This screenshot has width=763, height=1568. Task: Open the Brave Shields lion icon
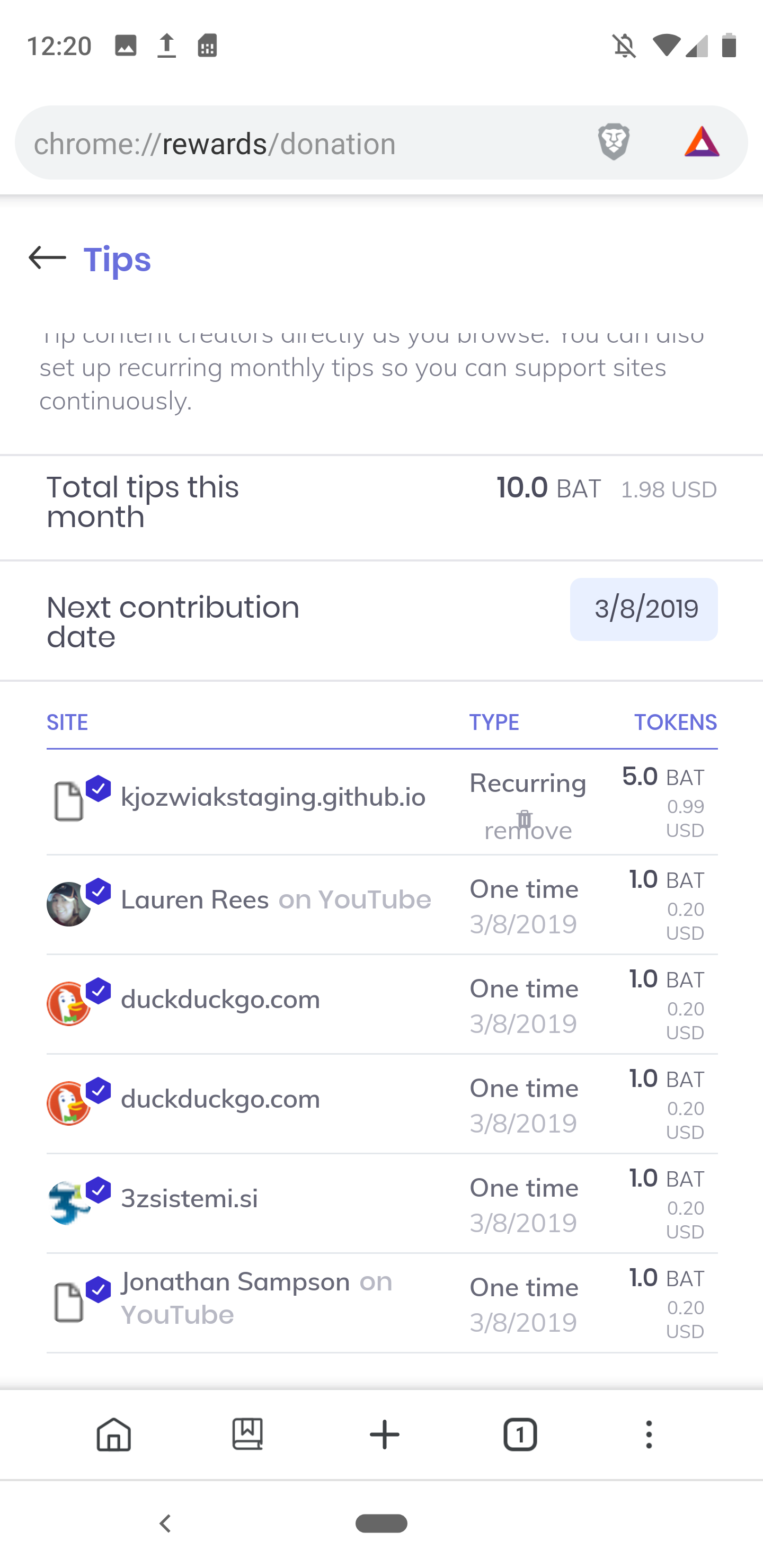coord(613,142)
